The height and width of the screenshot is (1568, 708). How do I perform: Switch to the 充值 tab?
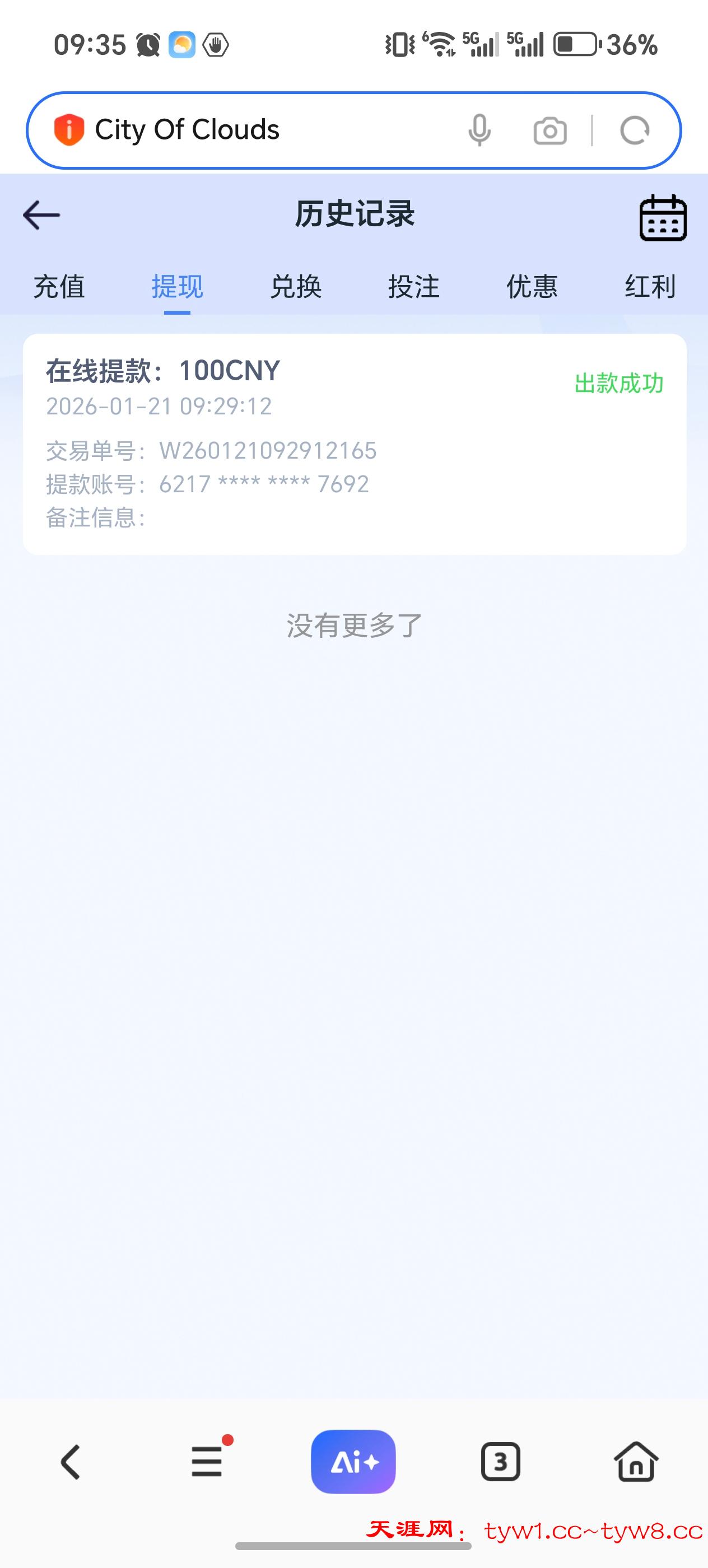[x=59, y=287]
